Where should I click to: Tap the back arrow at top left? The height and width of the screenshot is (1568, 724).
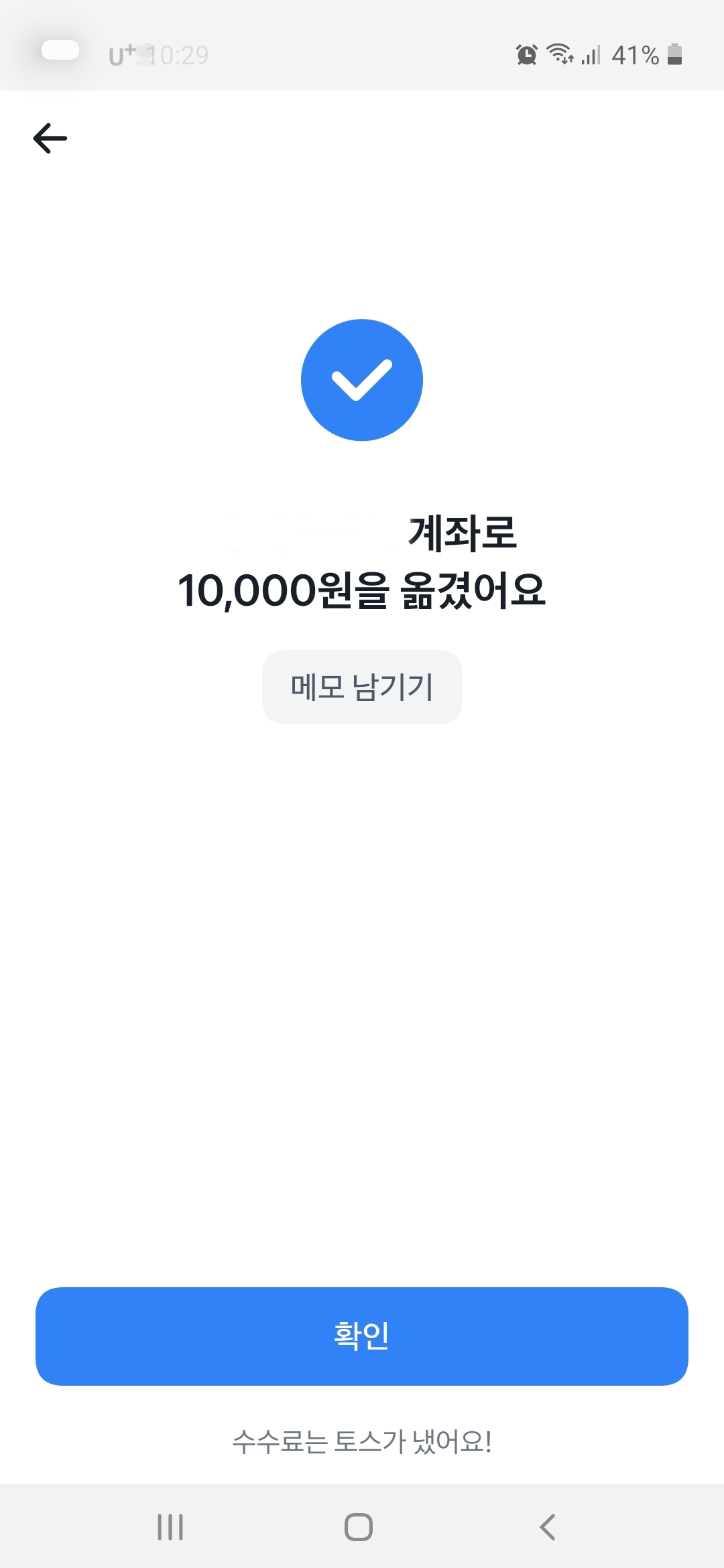coord(50,138)
